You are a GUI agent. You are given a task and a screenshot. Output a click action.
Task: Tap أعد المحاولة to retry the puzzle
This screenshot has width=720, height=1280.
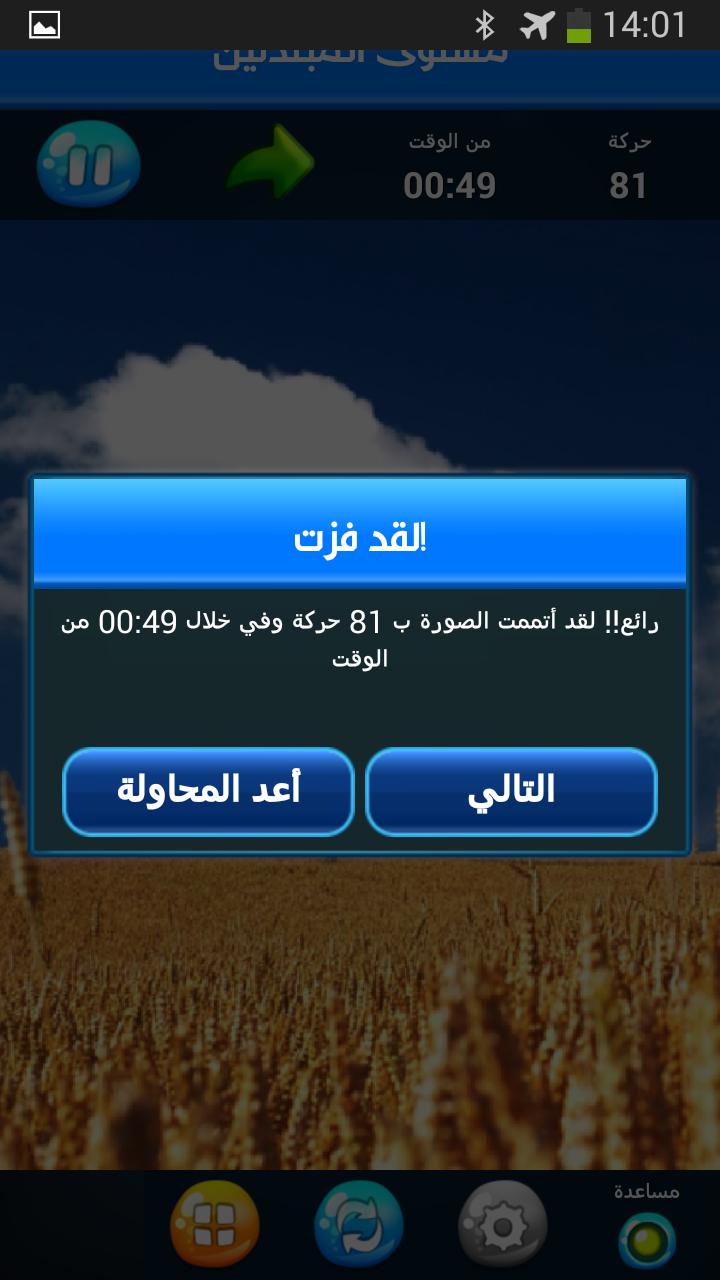pos(209,791)
